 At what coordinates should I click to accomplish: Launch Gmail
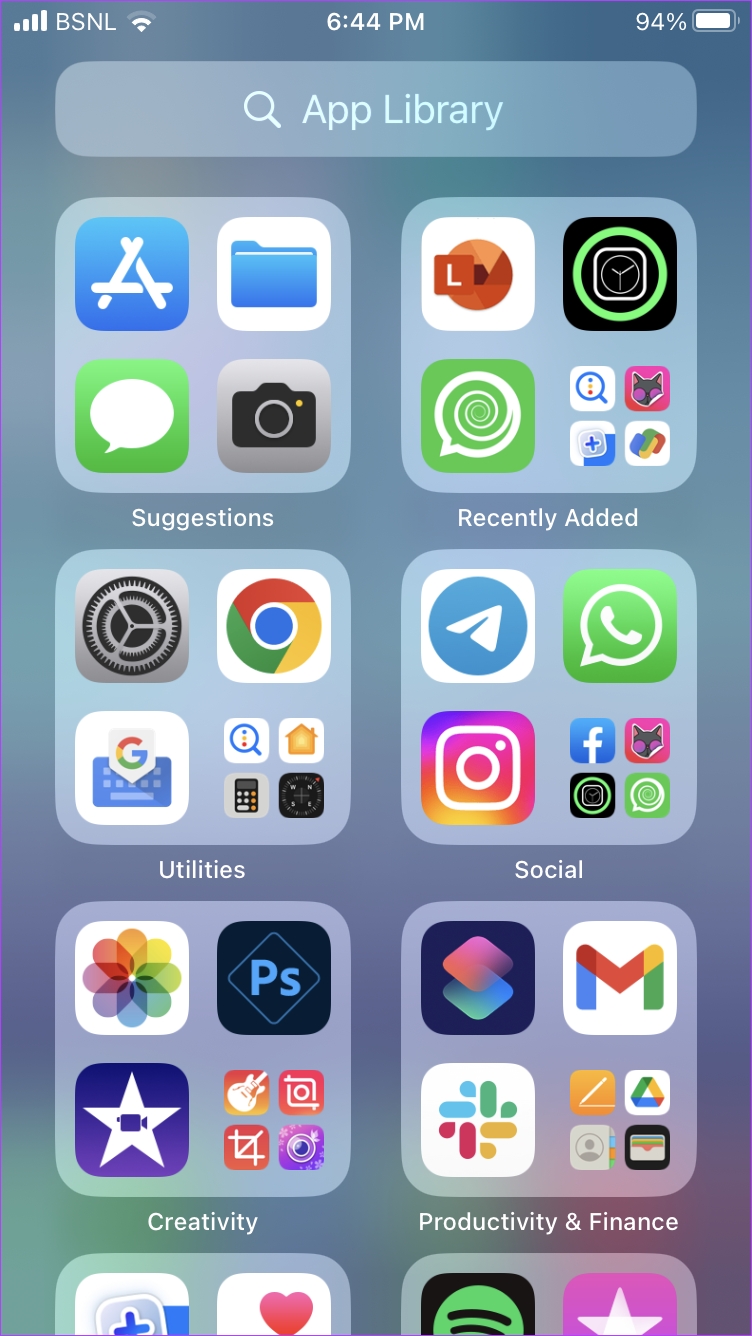(620, 978)
